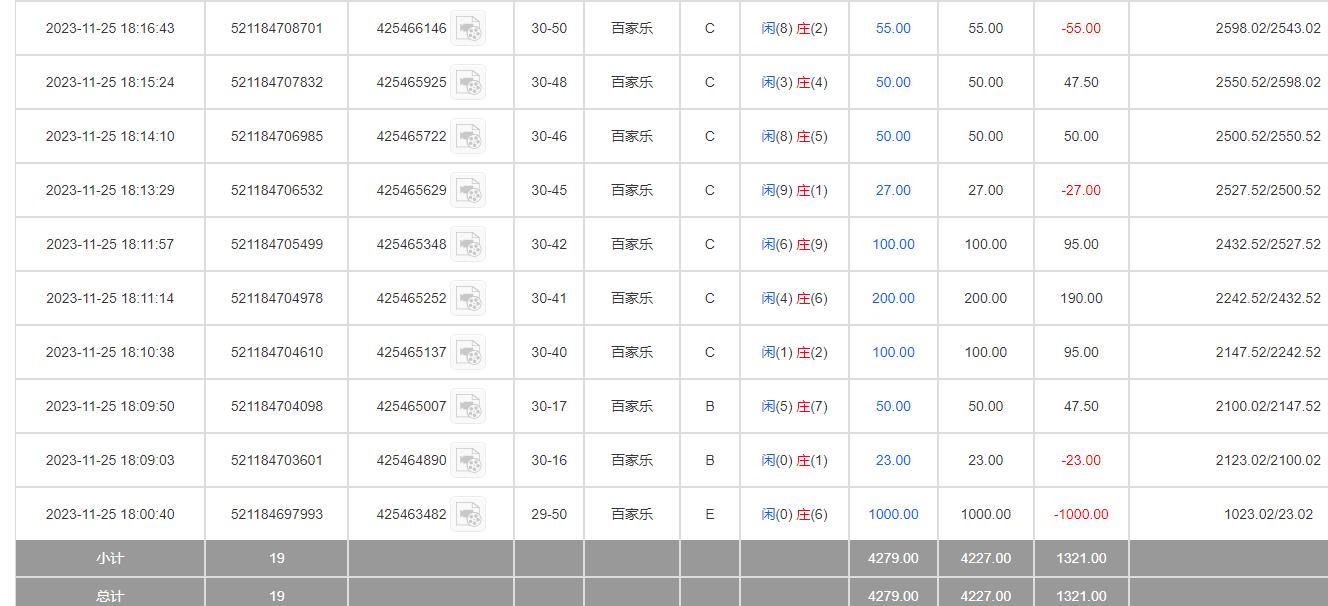This screenshot has height=606, width=1328.
Task: Open video replay for game 425465722
Action: click(467, 136)
